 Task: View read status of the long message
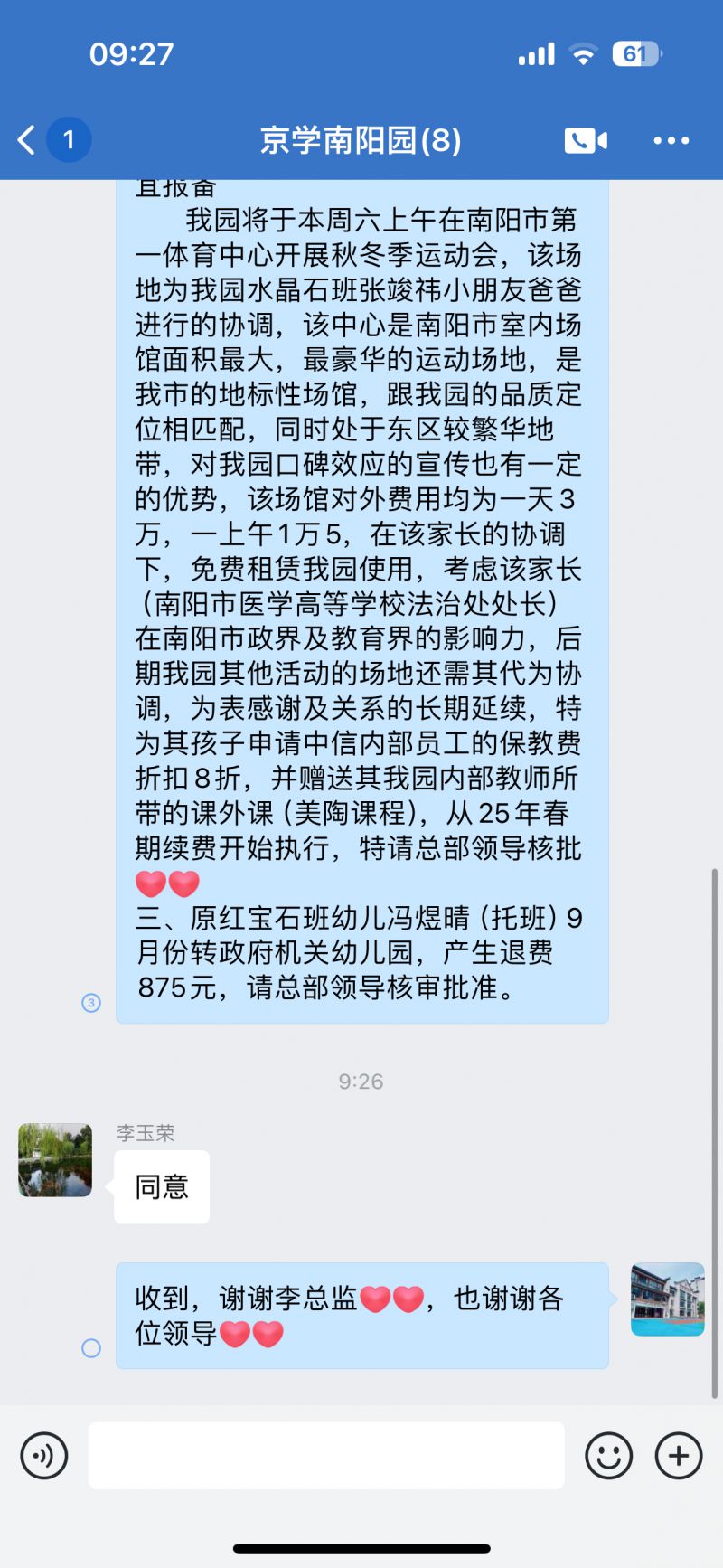(91, 1002)
